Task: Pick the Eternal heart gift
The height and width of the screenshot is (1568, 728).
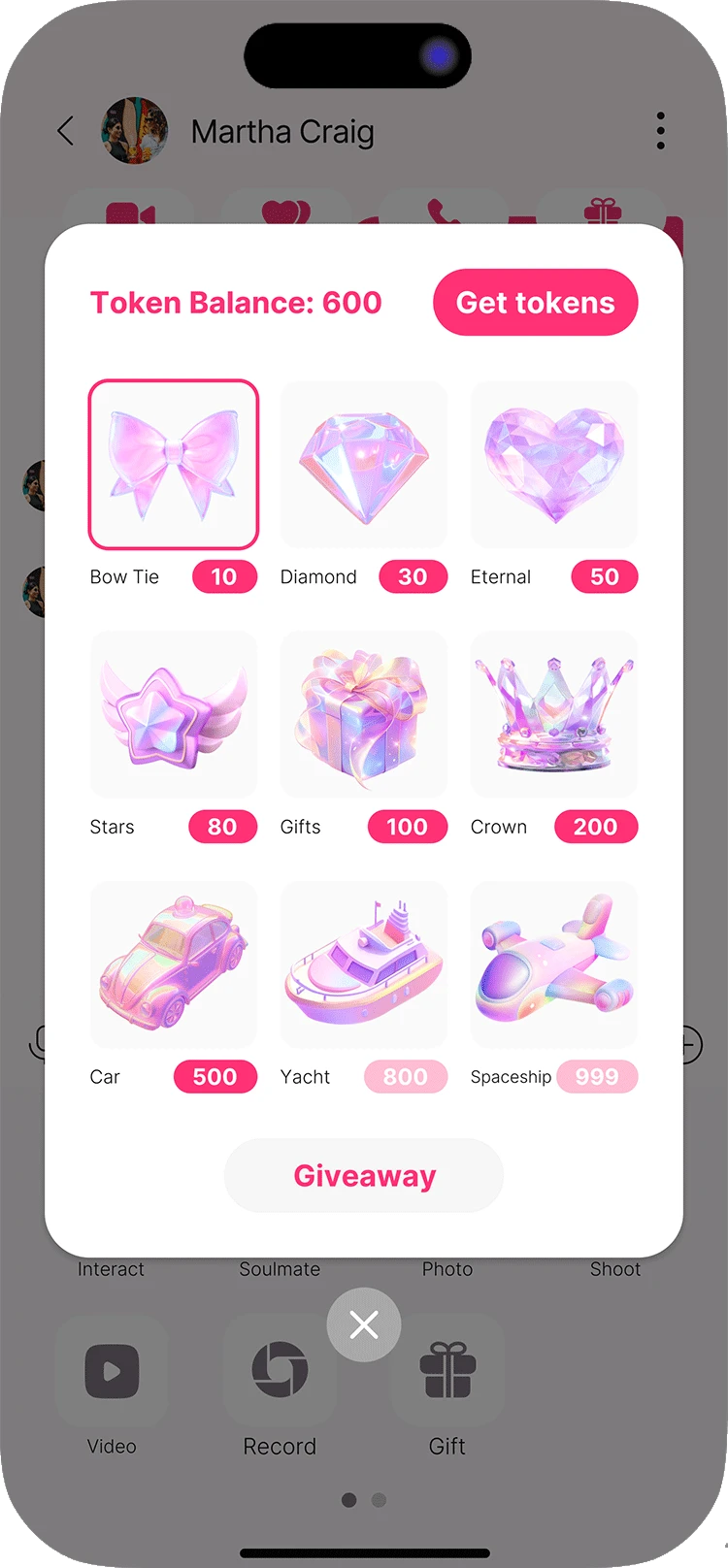Action: pyautogui.click(x=554, y=465)
